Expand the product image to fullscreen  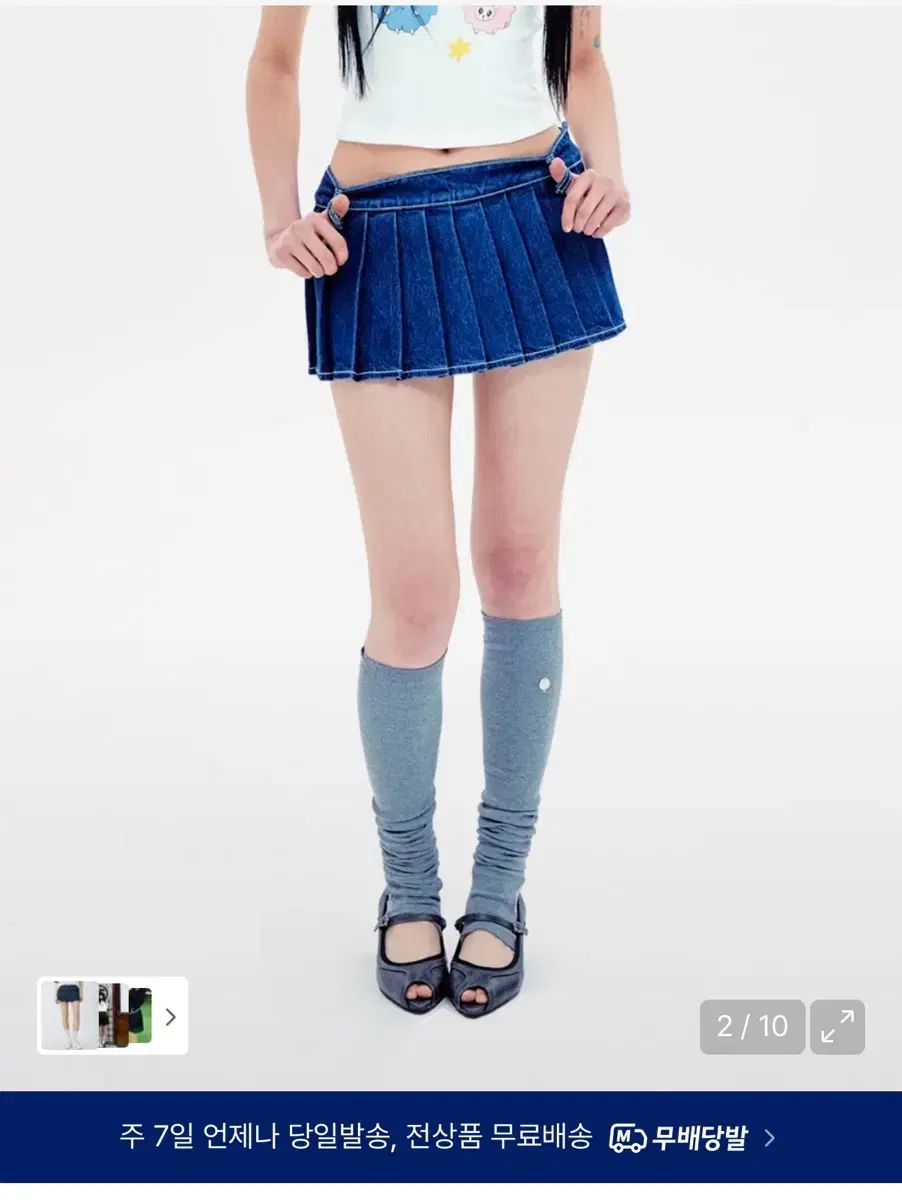[837, 1026]
